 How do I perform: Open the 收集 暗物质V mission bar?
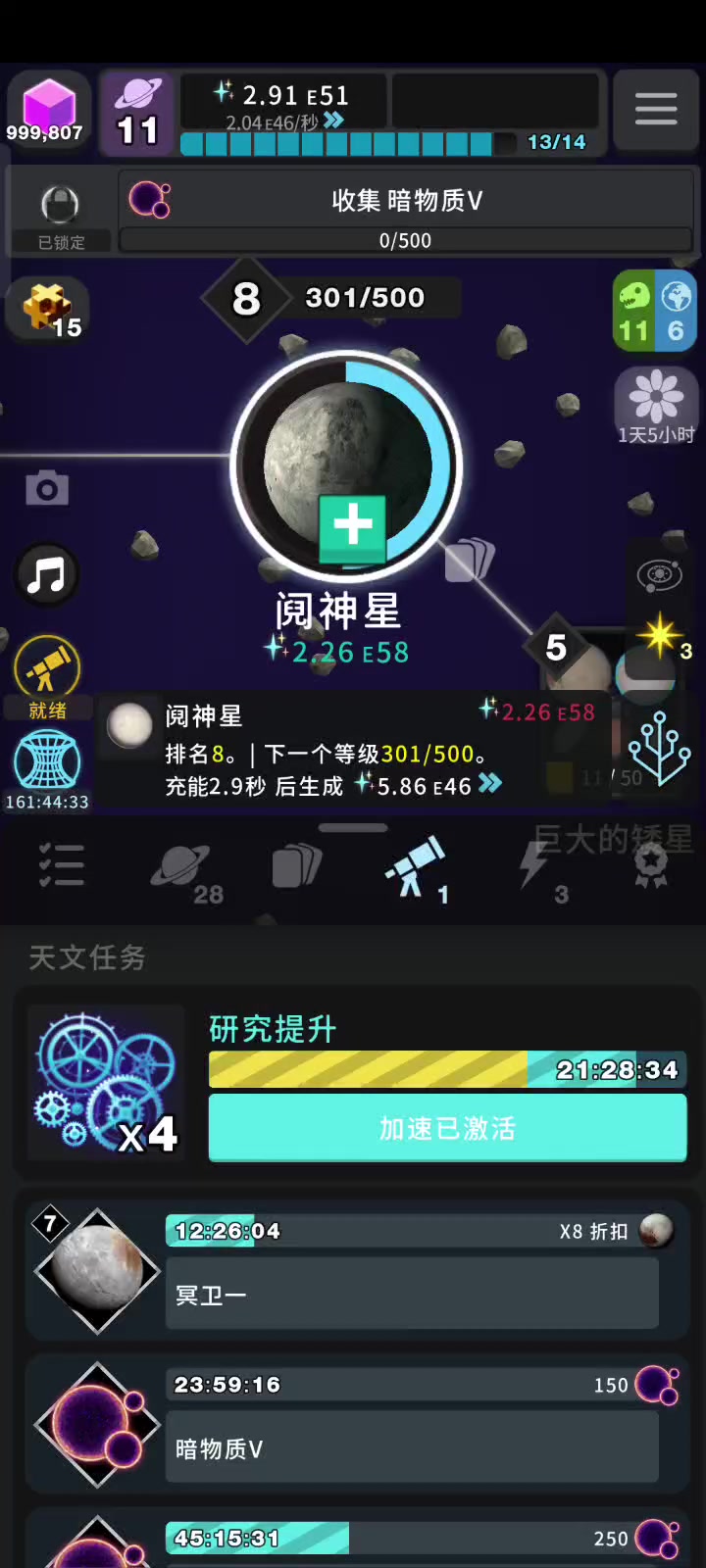pos(405,213)
